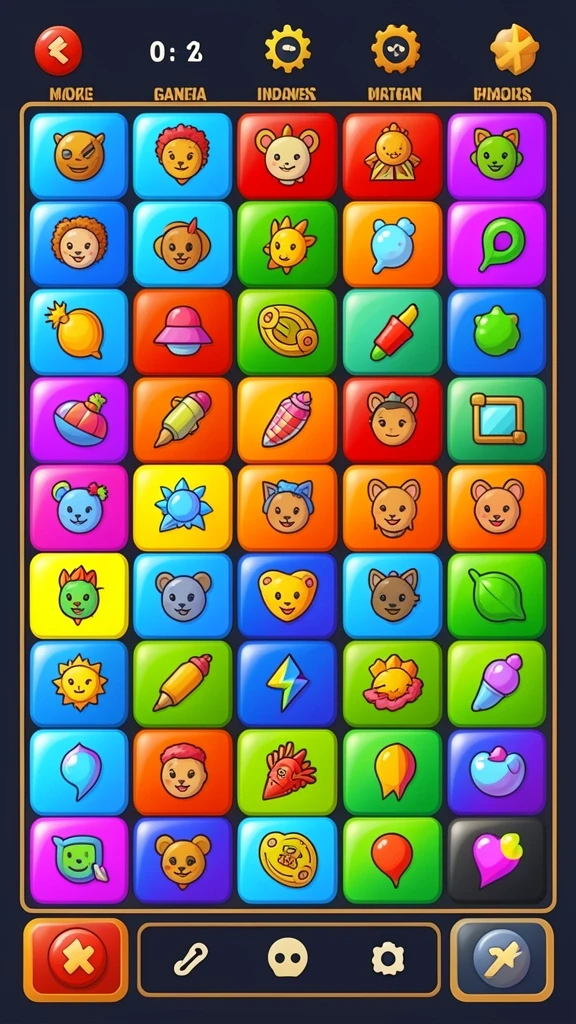Tap the purple ice cream cone tile

496,683
